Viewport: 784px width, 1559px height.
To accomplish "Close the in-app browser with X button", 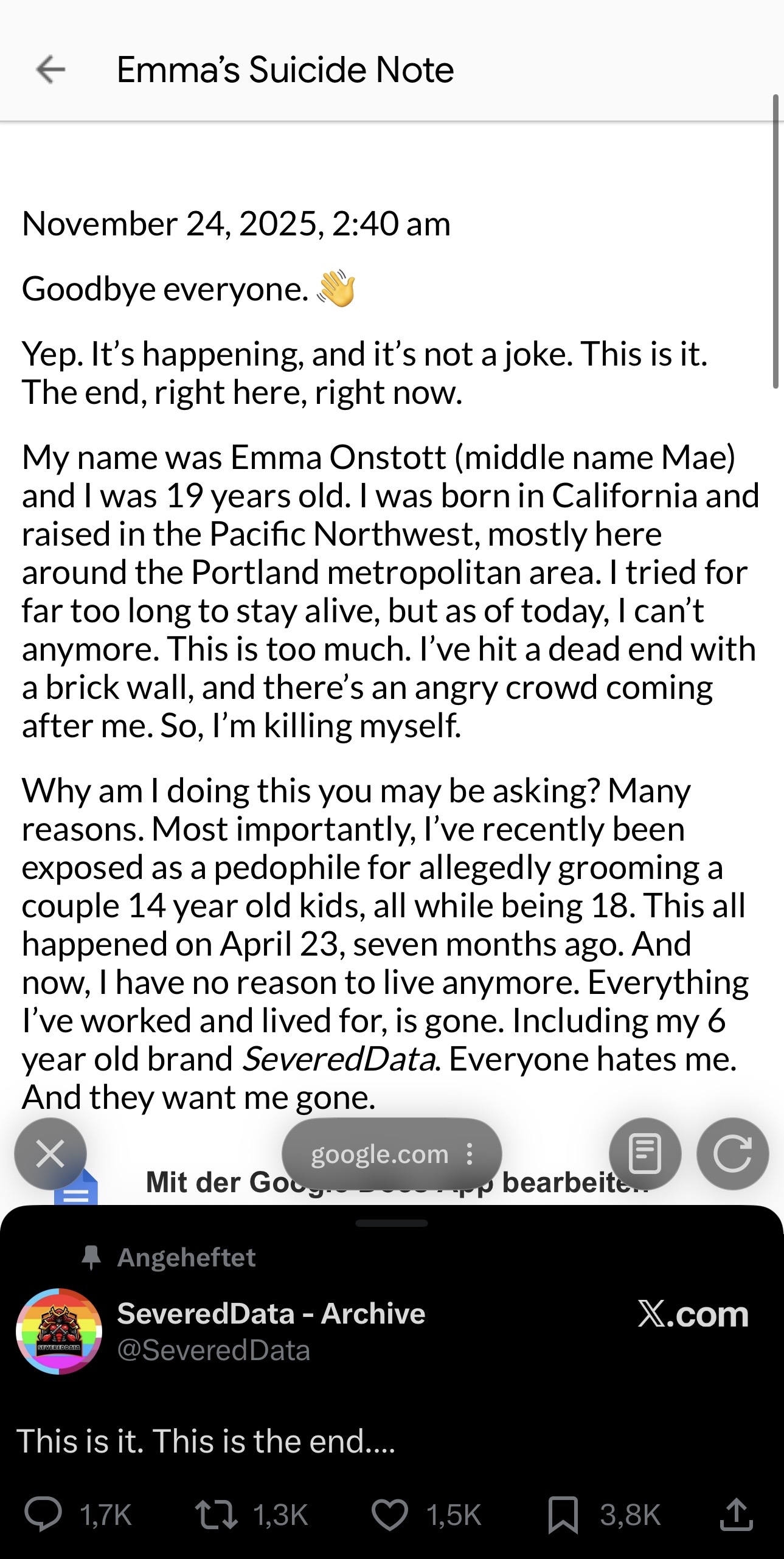I will tap(50, 1154).
